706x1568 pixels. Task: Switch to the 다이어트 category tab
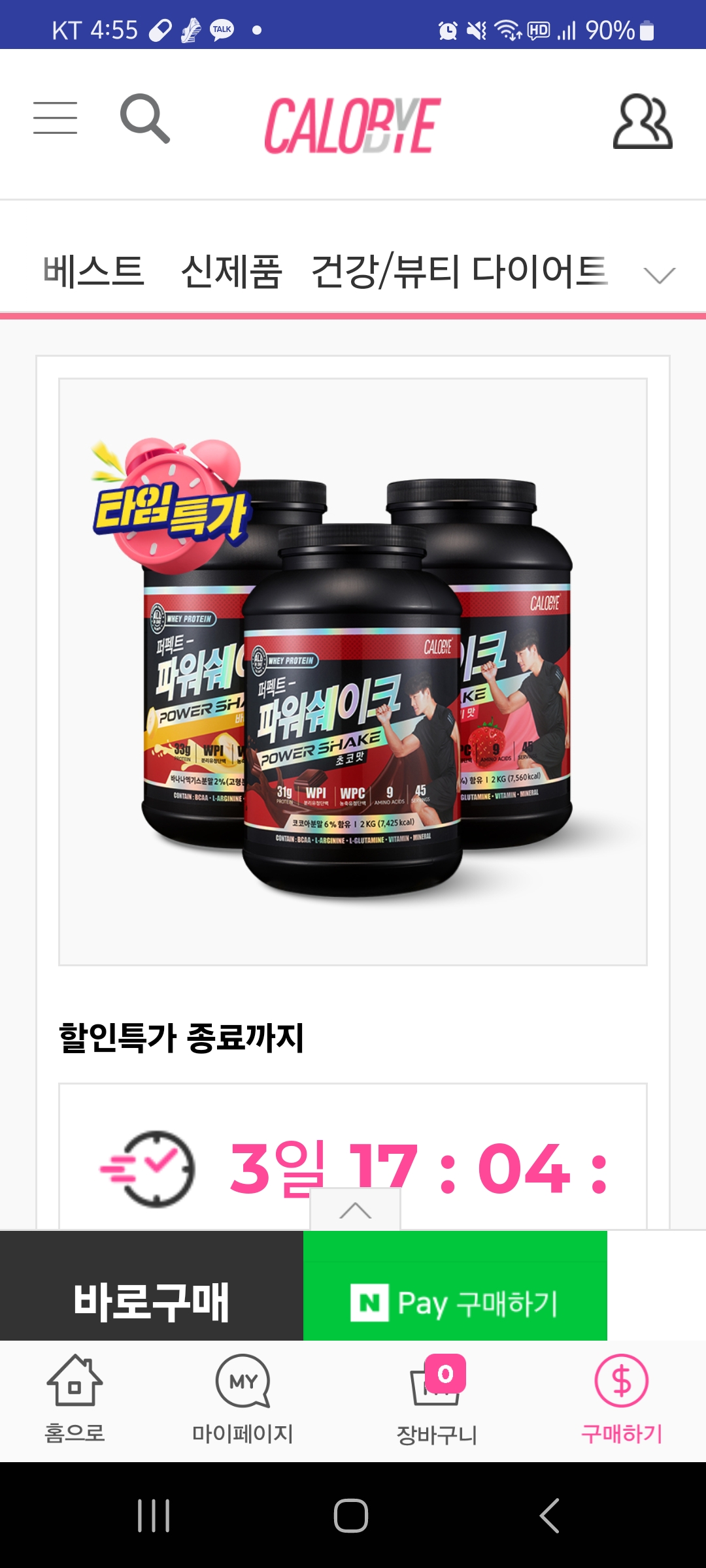(x=540, y=272)
